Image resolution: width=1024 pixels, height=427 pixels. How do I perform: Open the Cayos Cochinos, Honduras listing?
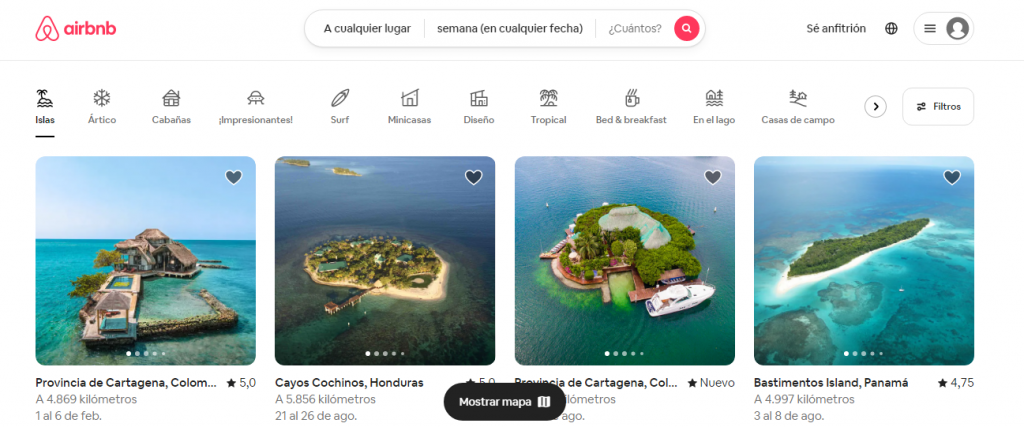coord(384,262)
